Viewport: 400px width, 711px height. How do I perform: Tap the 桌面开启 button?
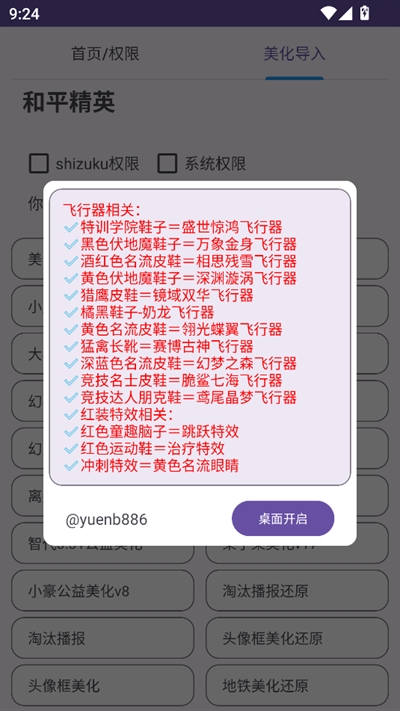[x=283, y=518]
